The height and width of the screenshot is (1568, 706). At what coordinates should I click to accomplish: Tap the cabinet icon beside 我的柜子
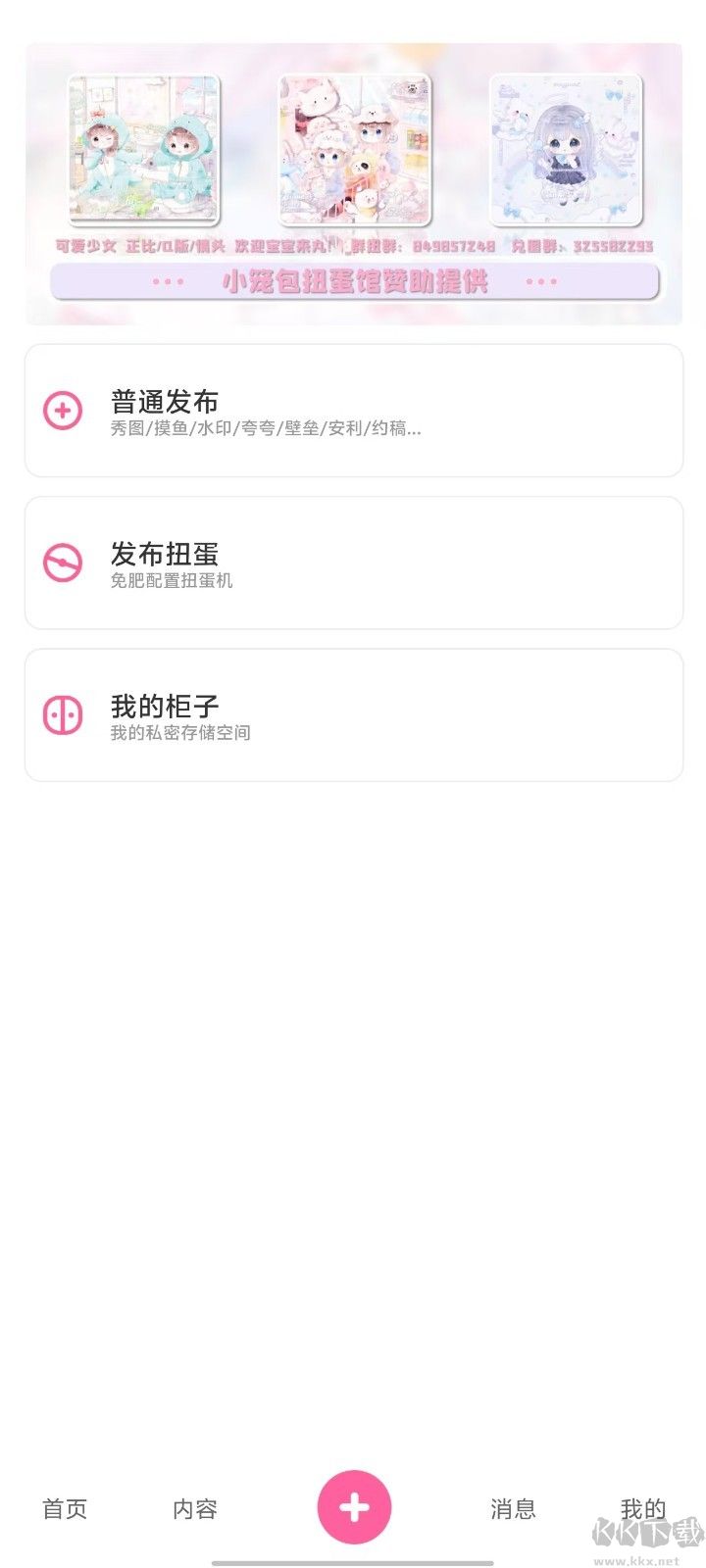[x=62, y=712]
